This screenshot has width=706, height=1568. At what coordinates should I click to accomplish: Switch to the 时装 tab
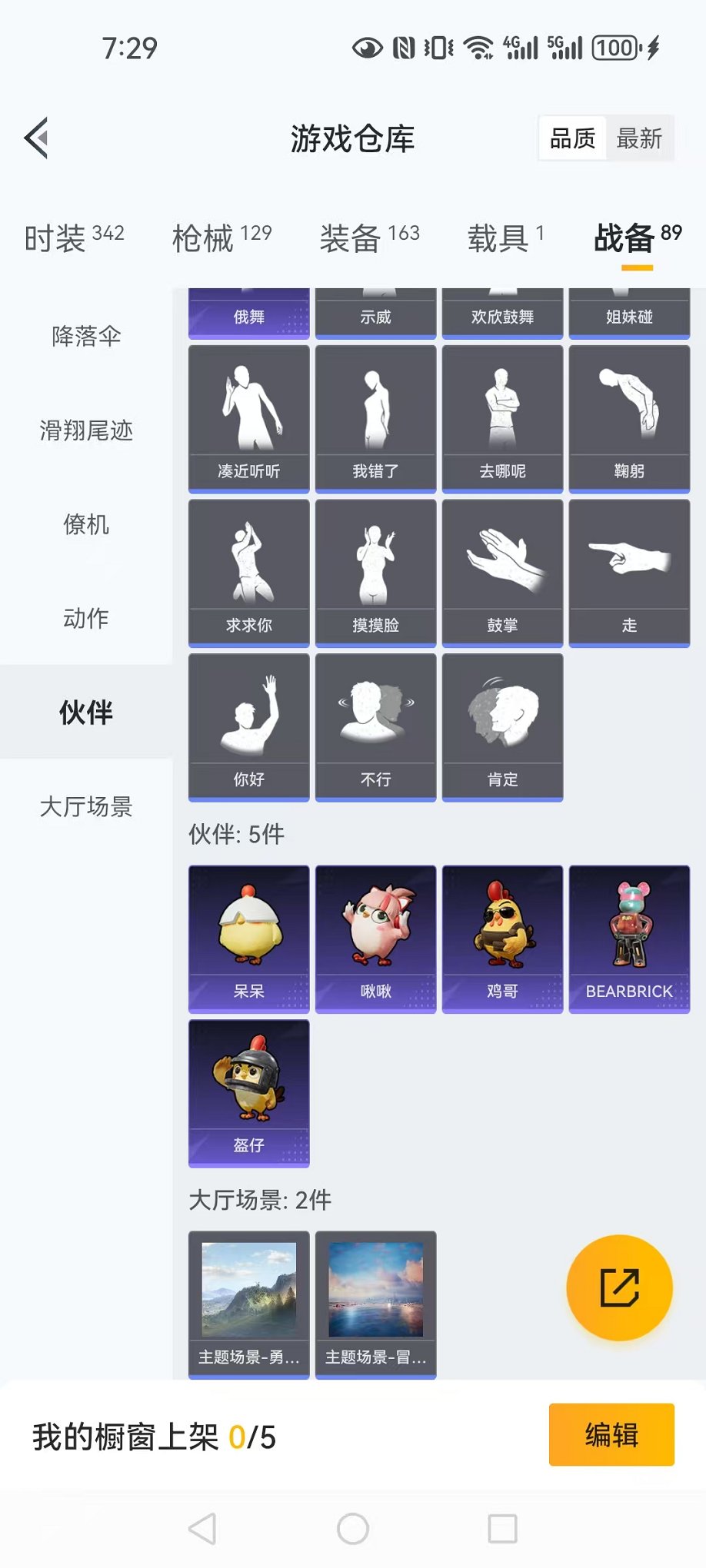click(x=74, y=238)
